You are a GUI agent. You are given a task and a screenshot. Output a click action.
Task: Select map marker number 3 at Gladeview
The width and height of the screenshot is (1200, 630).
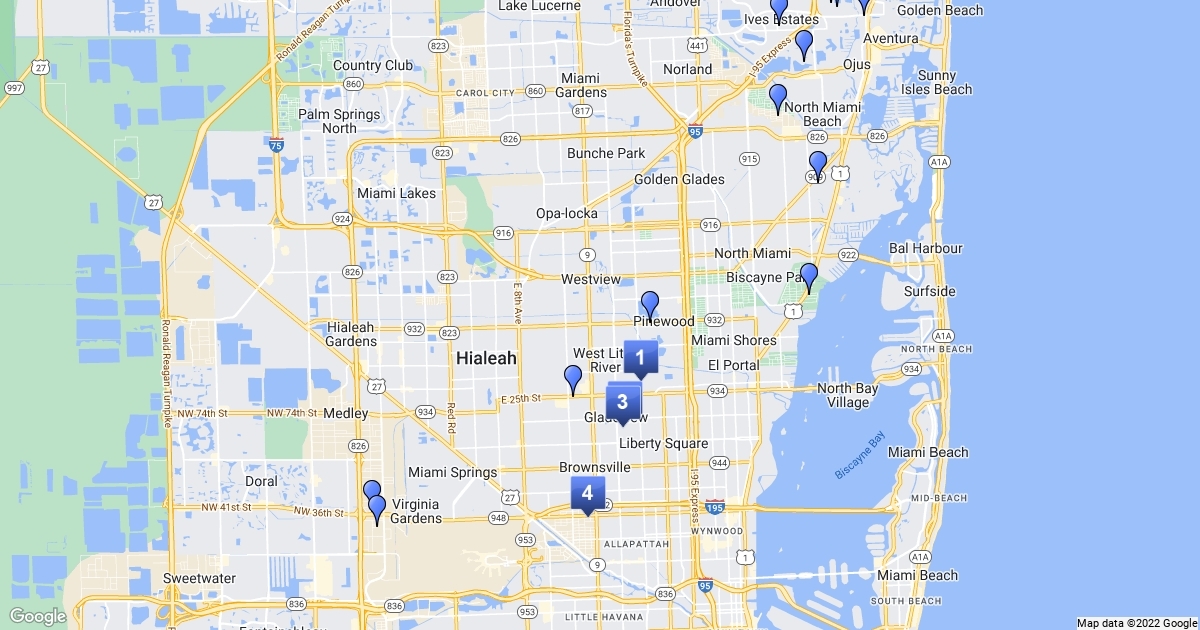point(622,402)
